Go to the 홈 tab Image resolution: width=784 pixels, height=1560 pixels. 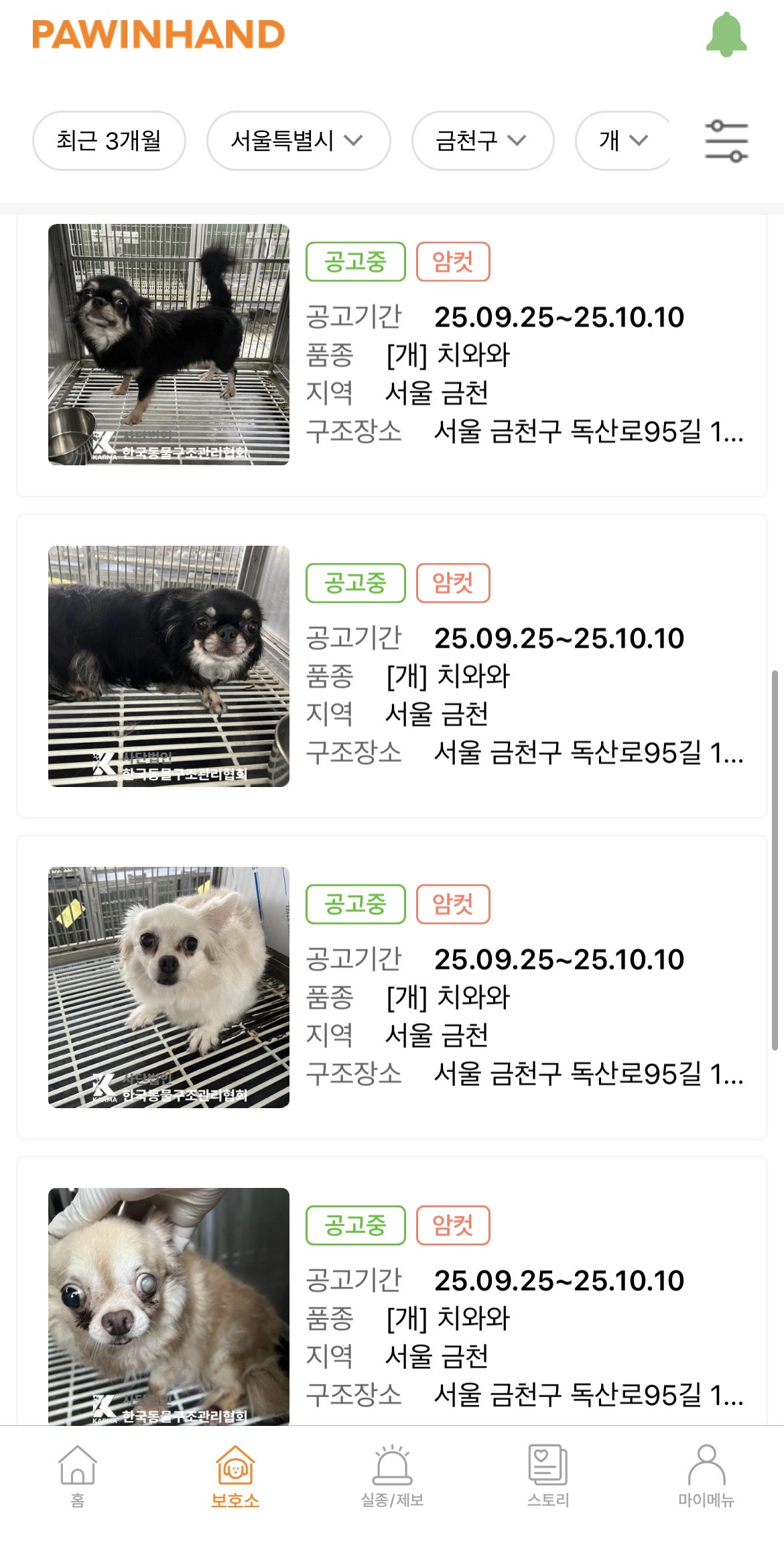coord(78,1476)
